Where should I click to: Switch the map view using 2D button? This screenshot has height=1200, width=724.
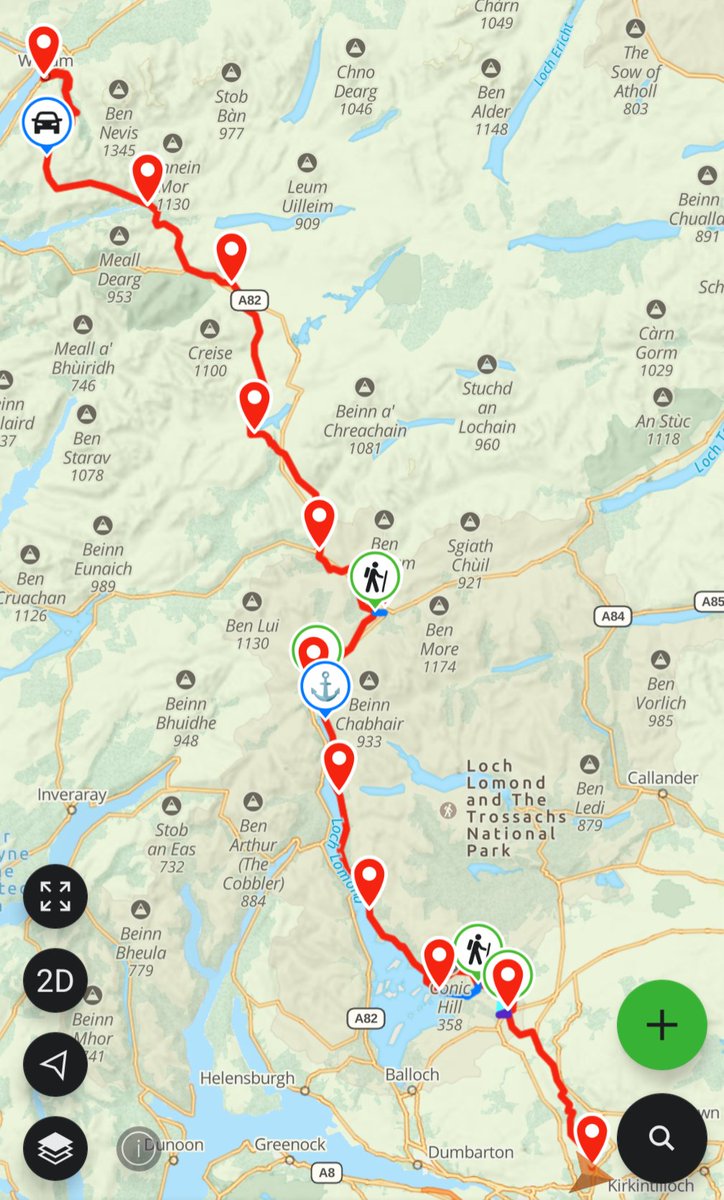click(x=55, y=981)
